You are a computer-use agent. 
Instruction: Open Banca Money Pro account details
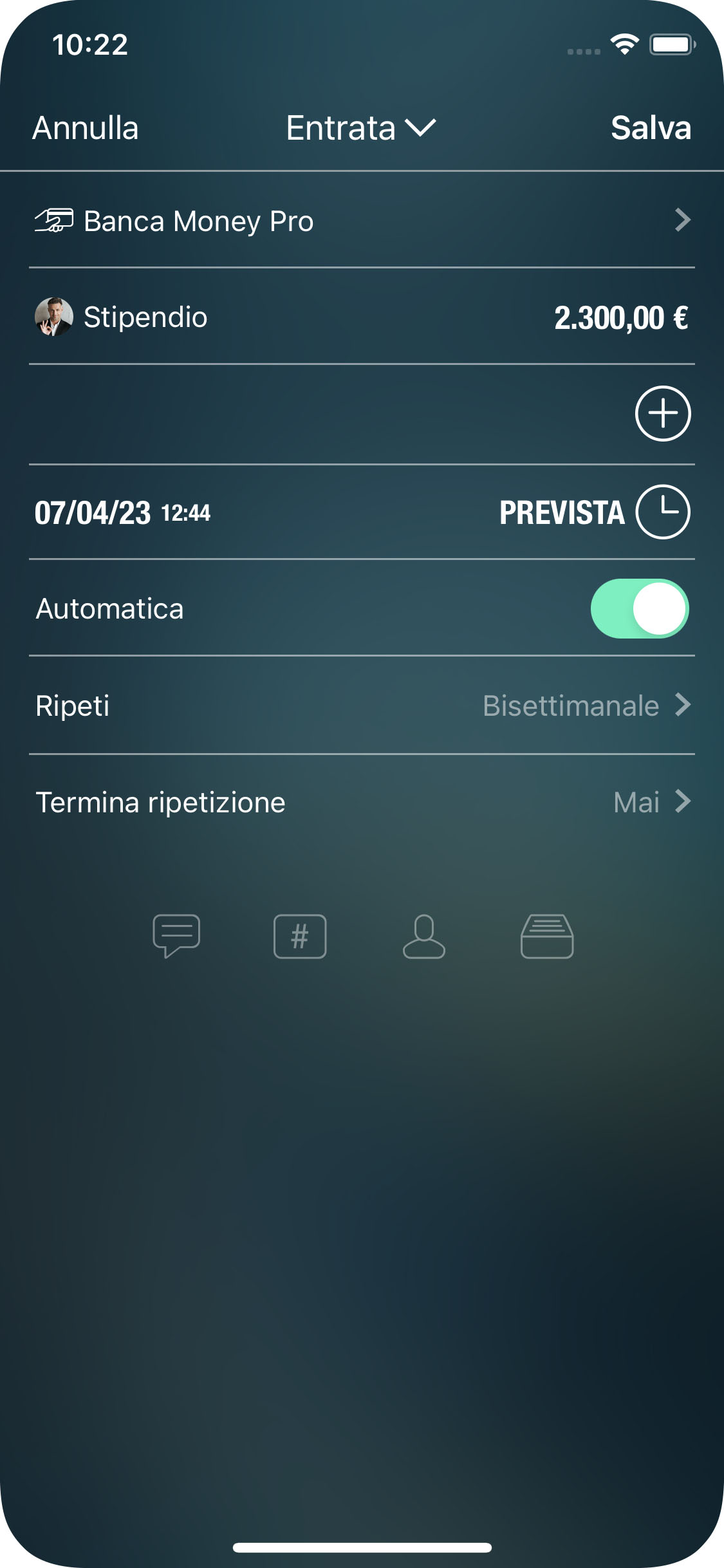click(x=200, y=221)
